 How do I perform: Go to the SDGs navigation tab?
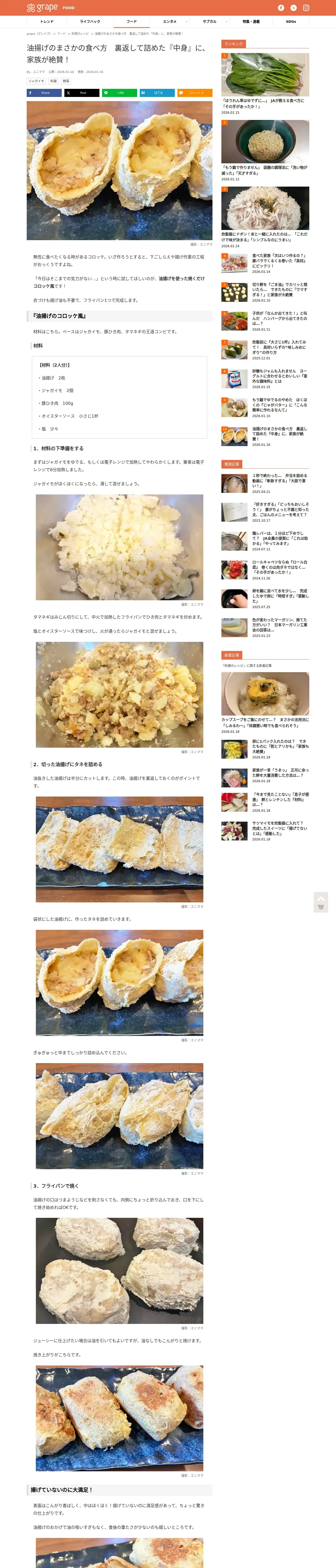pyautogui.click(x=291, y=21)
